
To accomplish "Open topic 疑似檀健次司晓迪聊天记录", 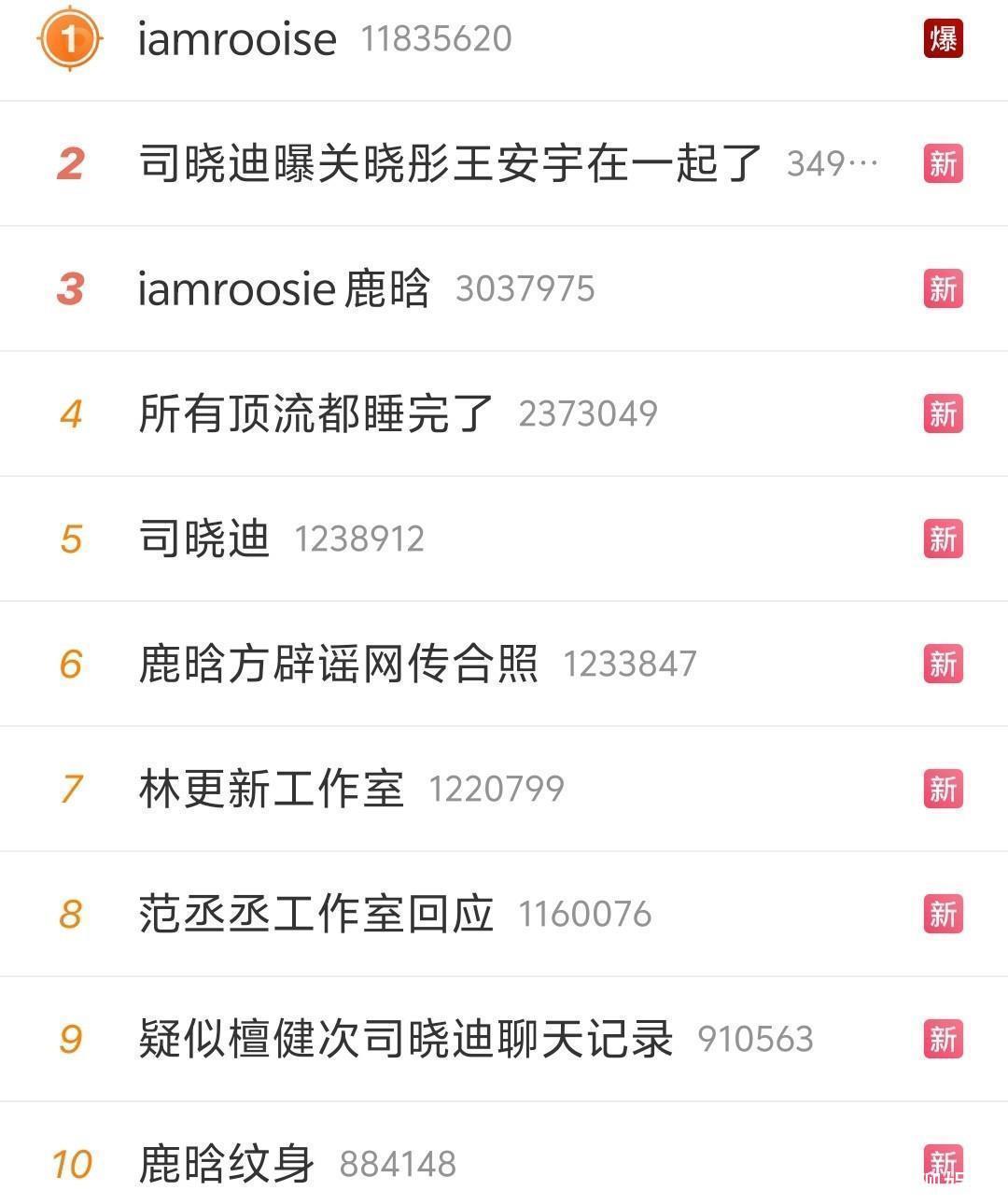I will pyautogui.click(x=405, y=1039).
